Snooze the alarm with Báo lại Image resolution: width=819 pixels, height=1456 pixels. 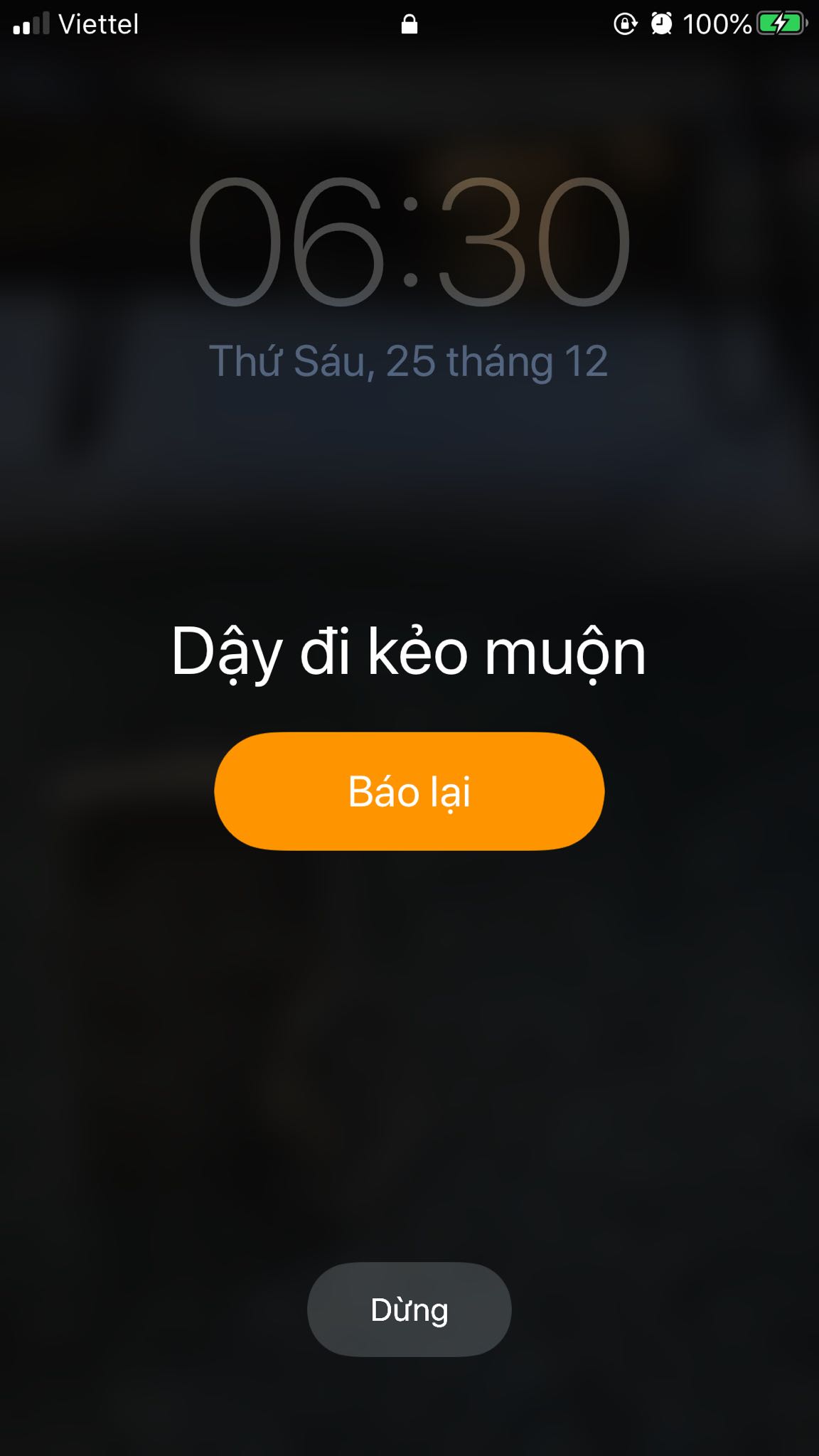(x=409, y=791)
